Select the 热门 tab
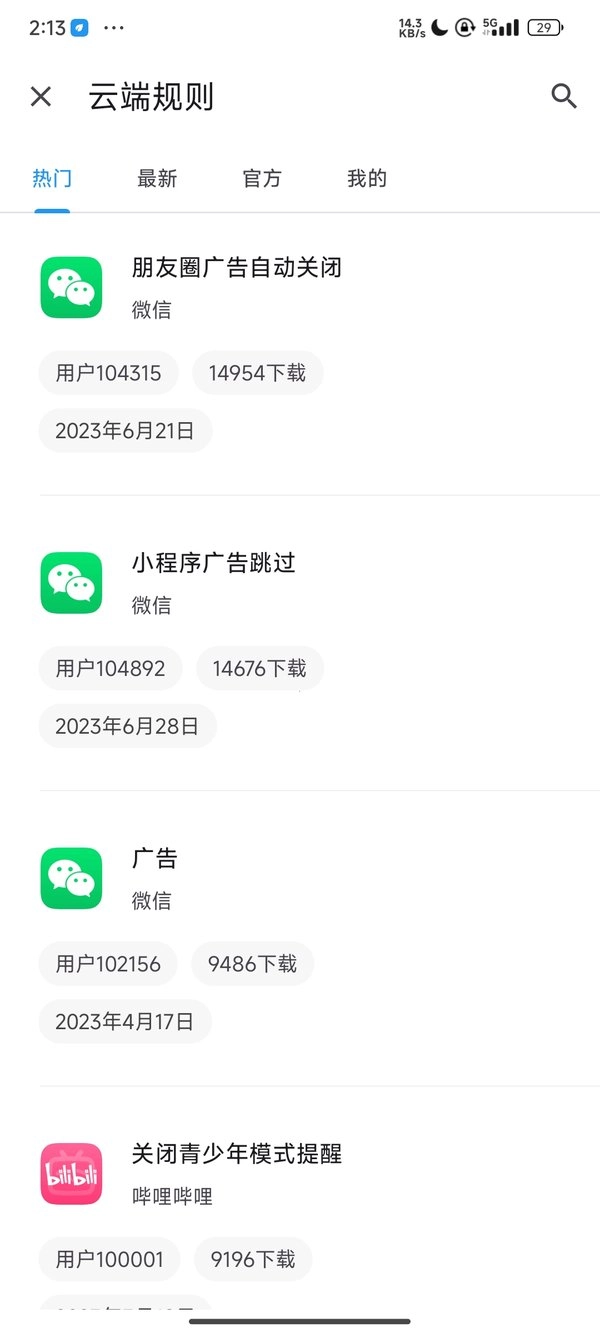 (x=52, y=179)
